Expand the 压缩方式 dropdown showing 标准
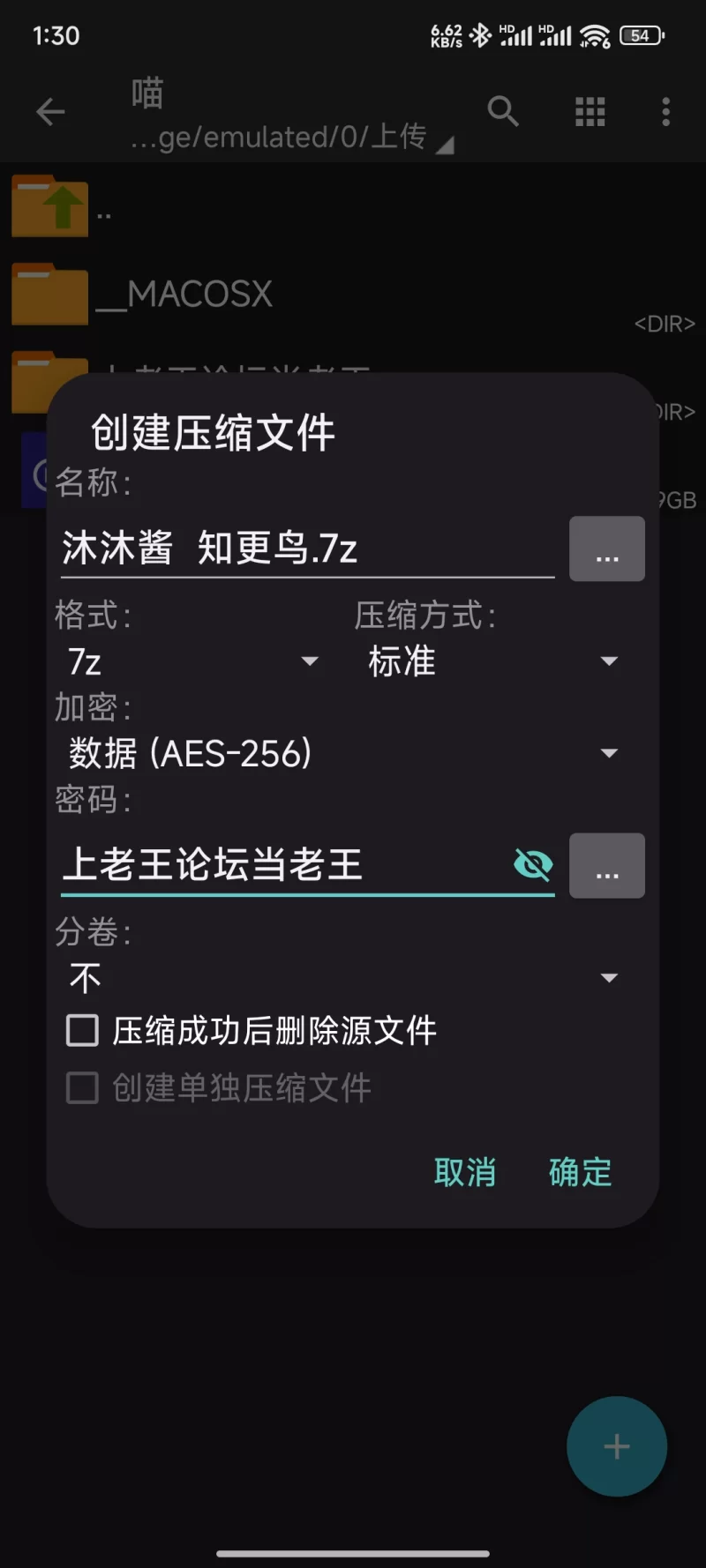 [x=492, y=661]
